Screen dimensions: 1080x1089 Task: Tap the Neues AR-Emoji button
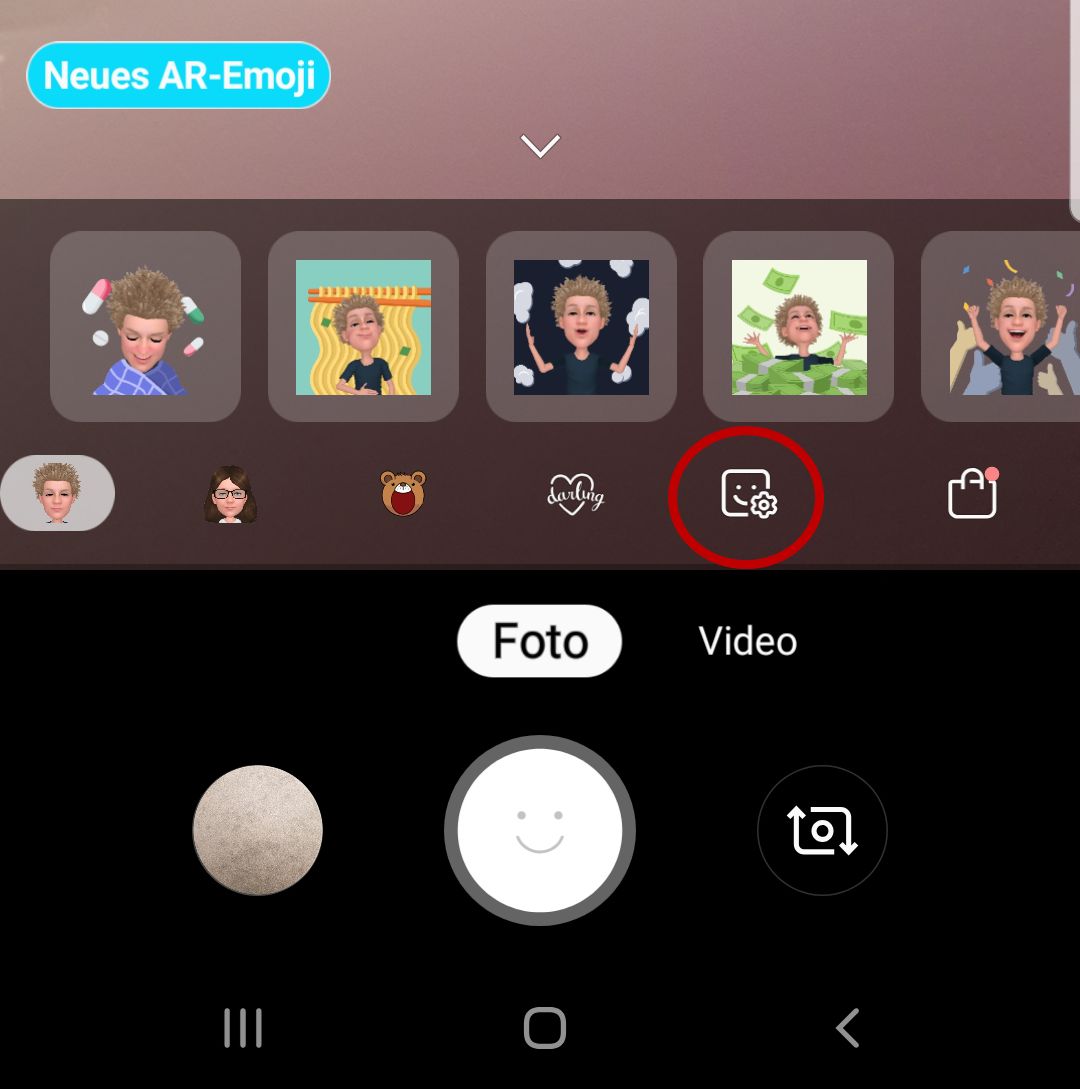tap(178, 76)
